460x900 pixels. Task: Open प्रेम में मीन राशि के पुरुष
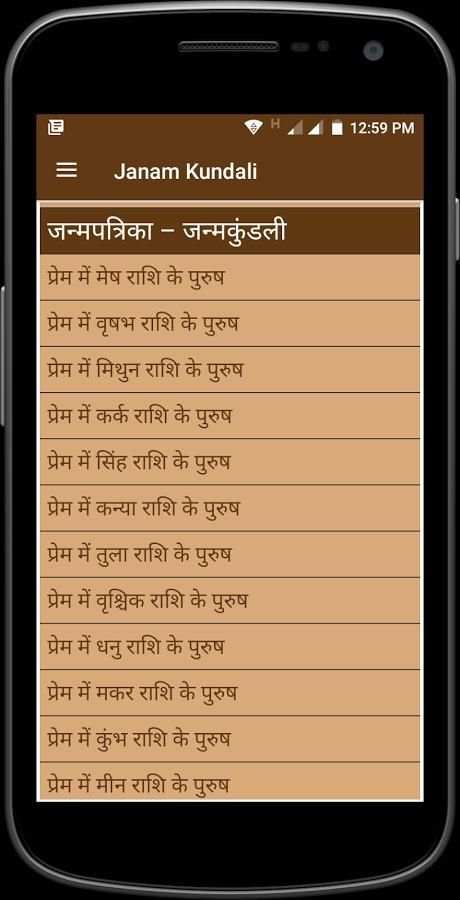pos(230,781)
